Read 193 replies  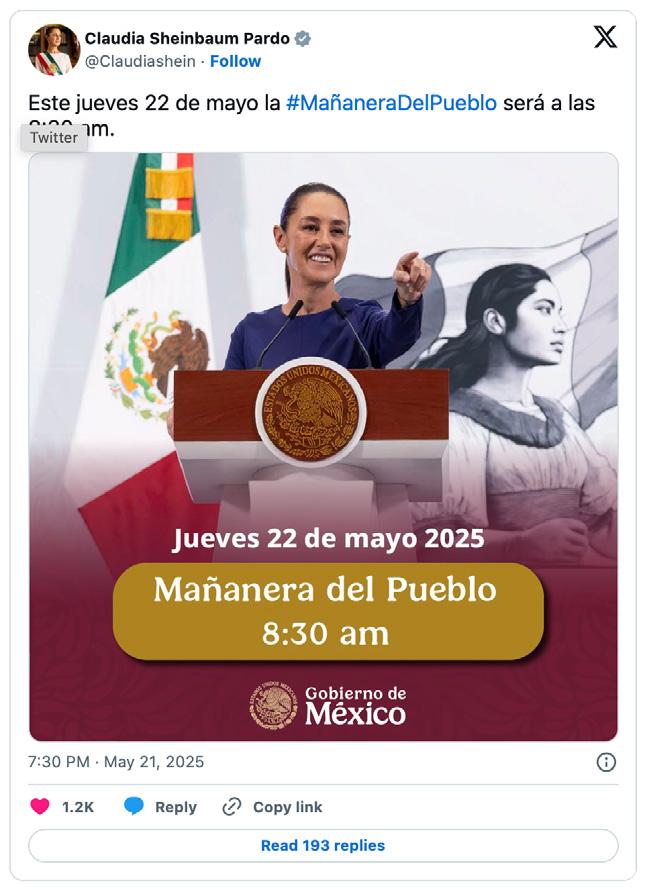(323, 845)
